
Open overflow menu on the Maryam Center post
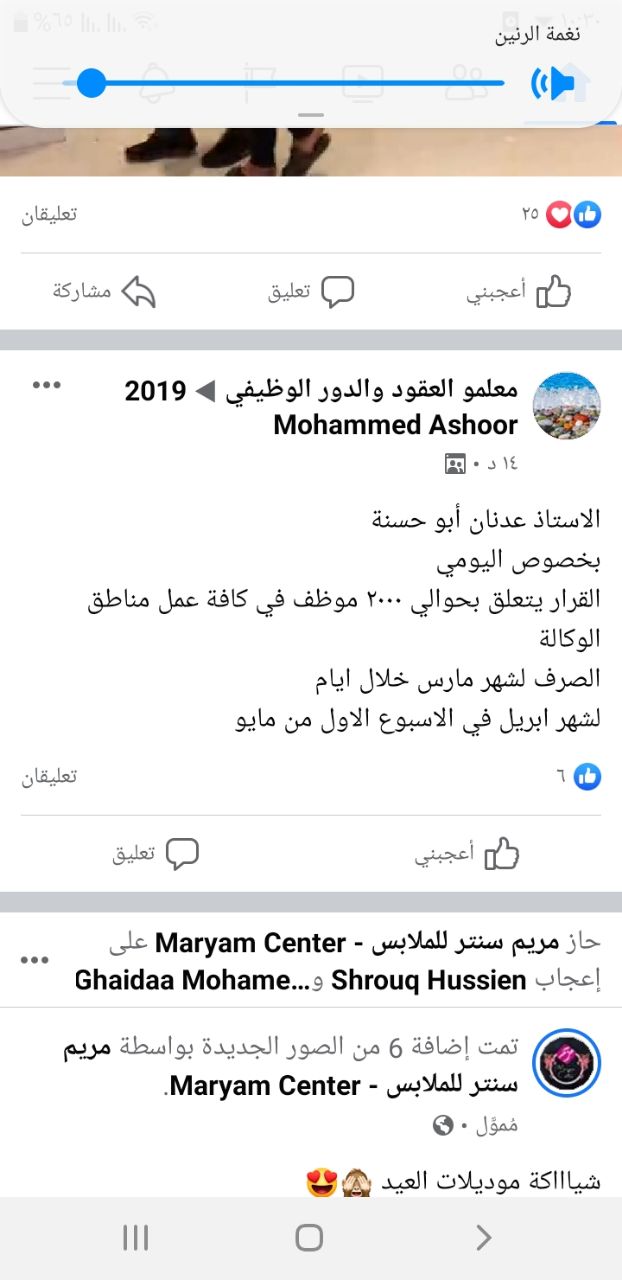[x=35, y=960]
